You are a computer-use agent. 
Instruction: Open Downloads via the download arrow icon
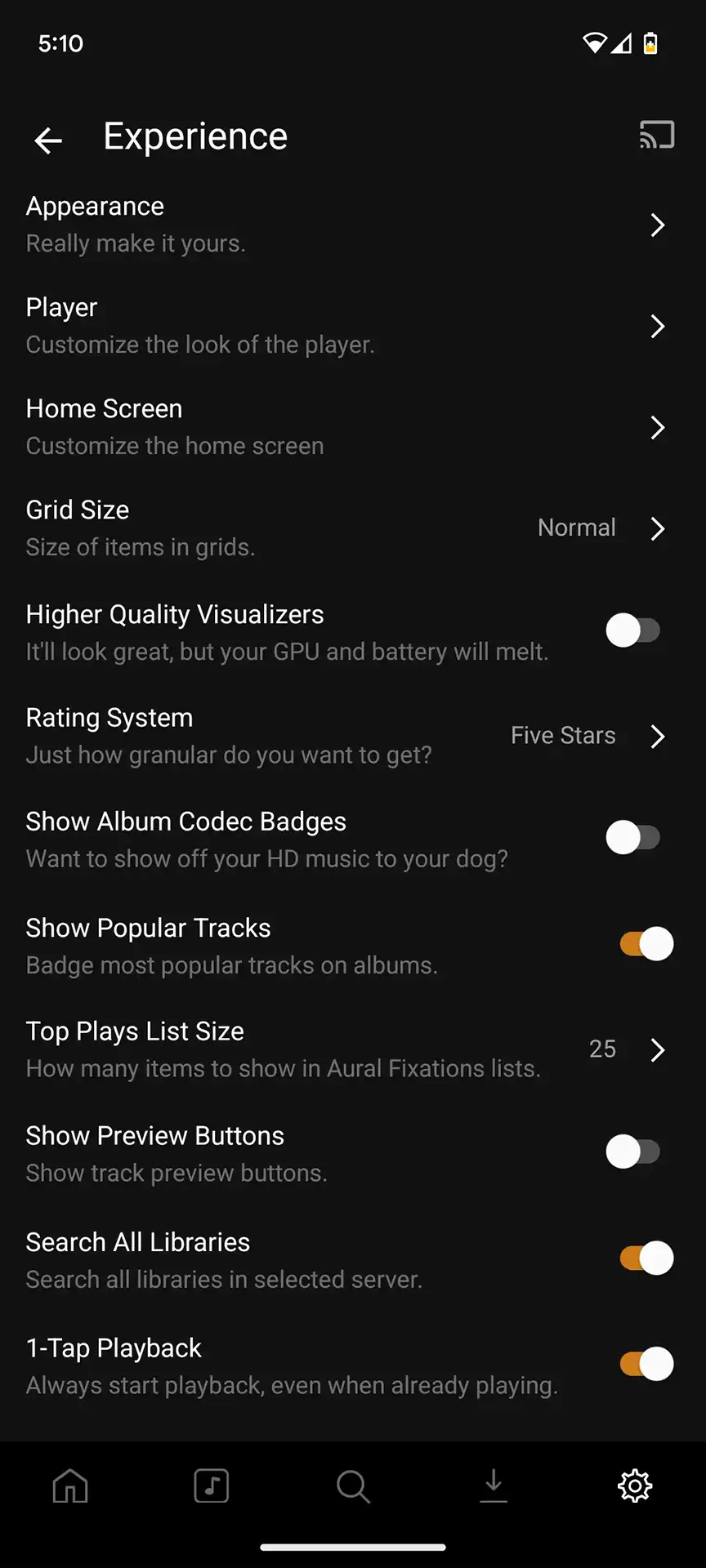coord(494,1486)
